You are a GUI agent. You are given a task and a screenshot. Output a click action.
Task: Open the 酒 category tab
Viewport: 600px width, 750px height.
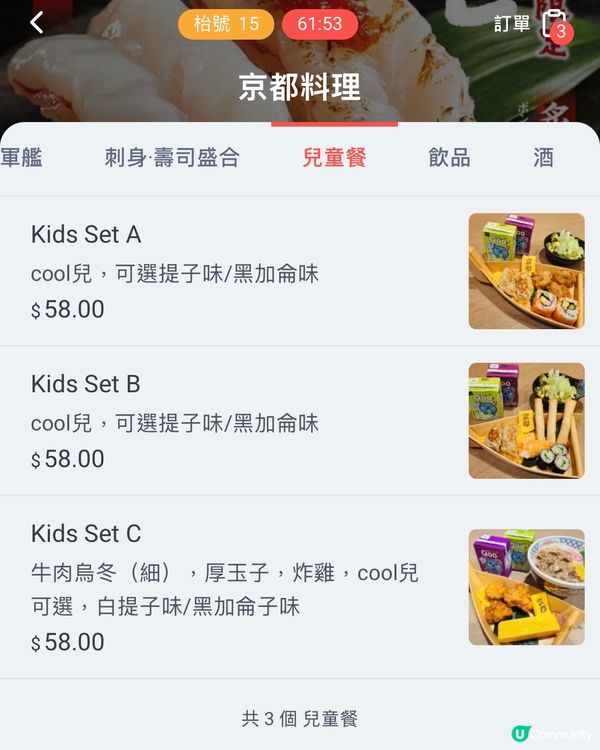tap(543, 158)
